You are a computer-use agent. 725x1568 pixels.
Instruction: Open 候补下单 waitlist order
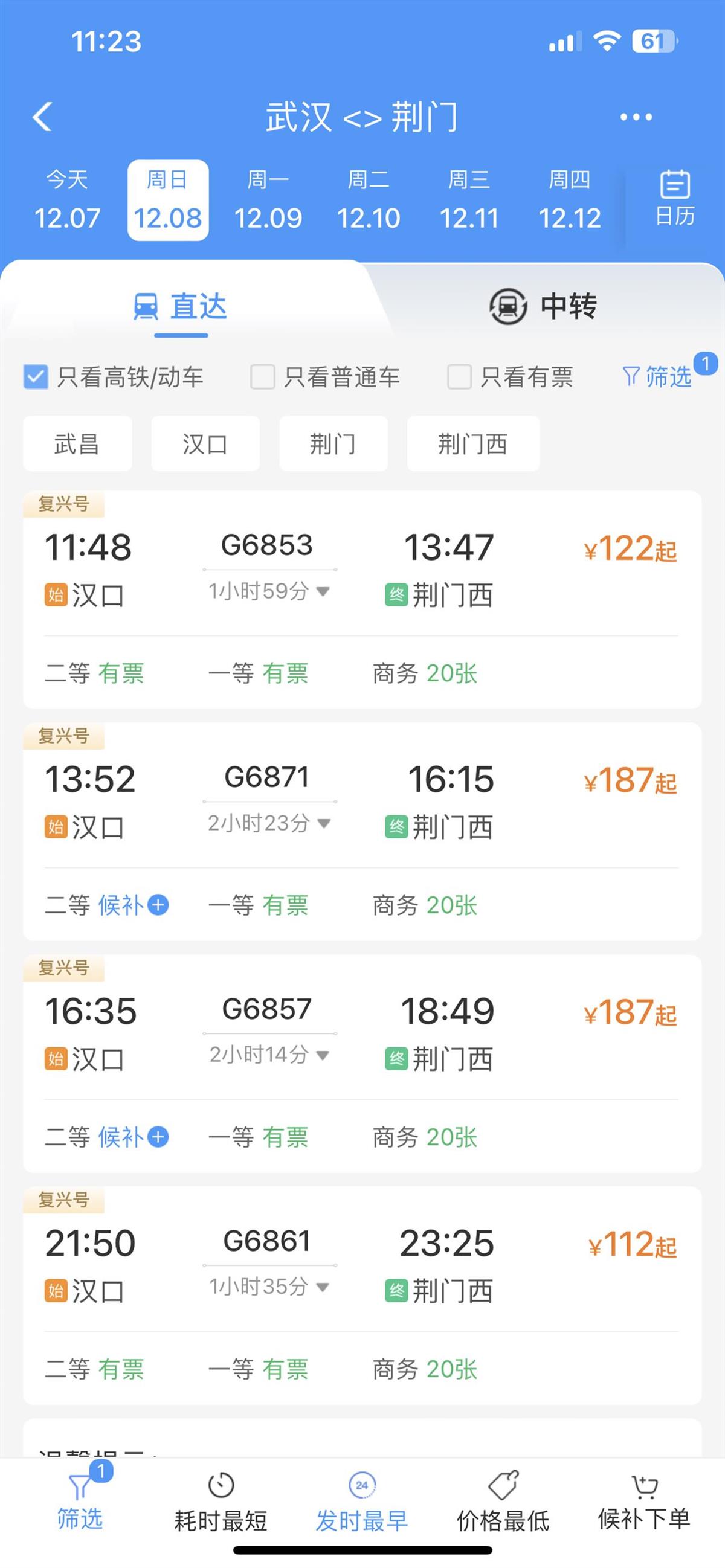[x=644, y=1503]
